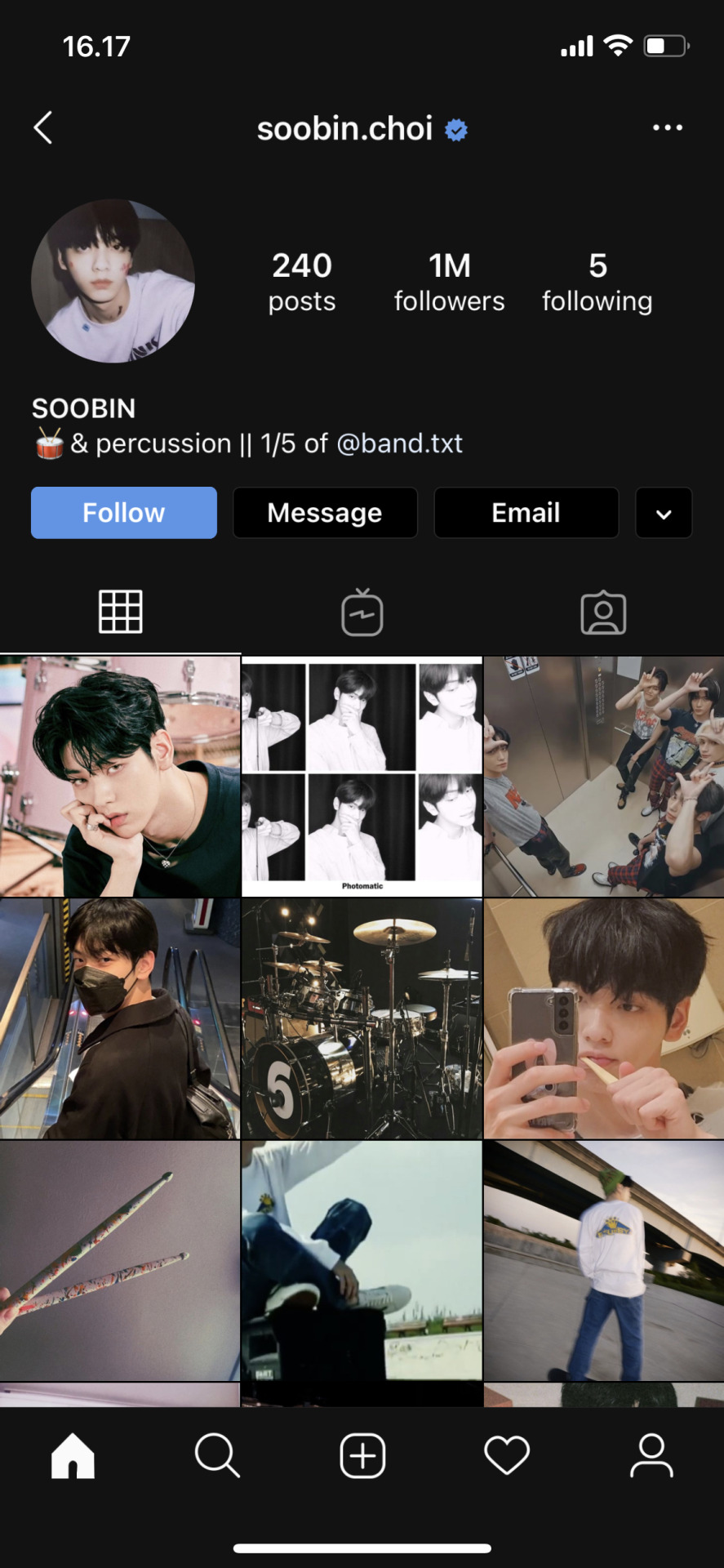724x1568 pixels.
Task: Go back from soobin.choi profile
Action: click(x=43, y=127)
